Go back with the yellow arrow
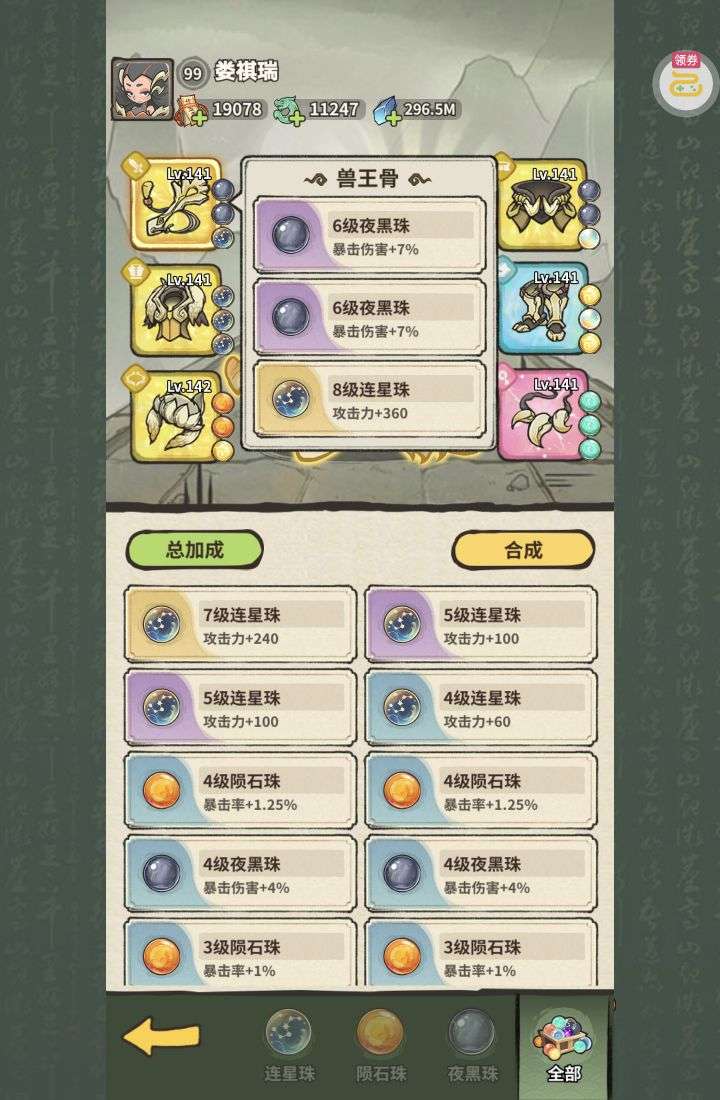This screenshot has height=1100, width=720. click(160, 1038)
